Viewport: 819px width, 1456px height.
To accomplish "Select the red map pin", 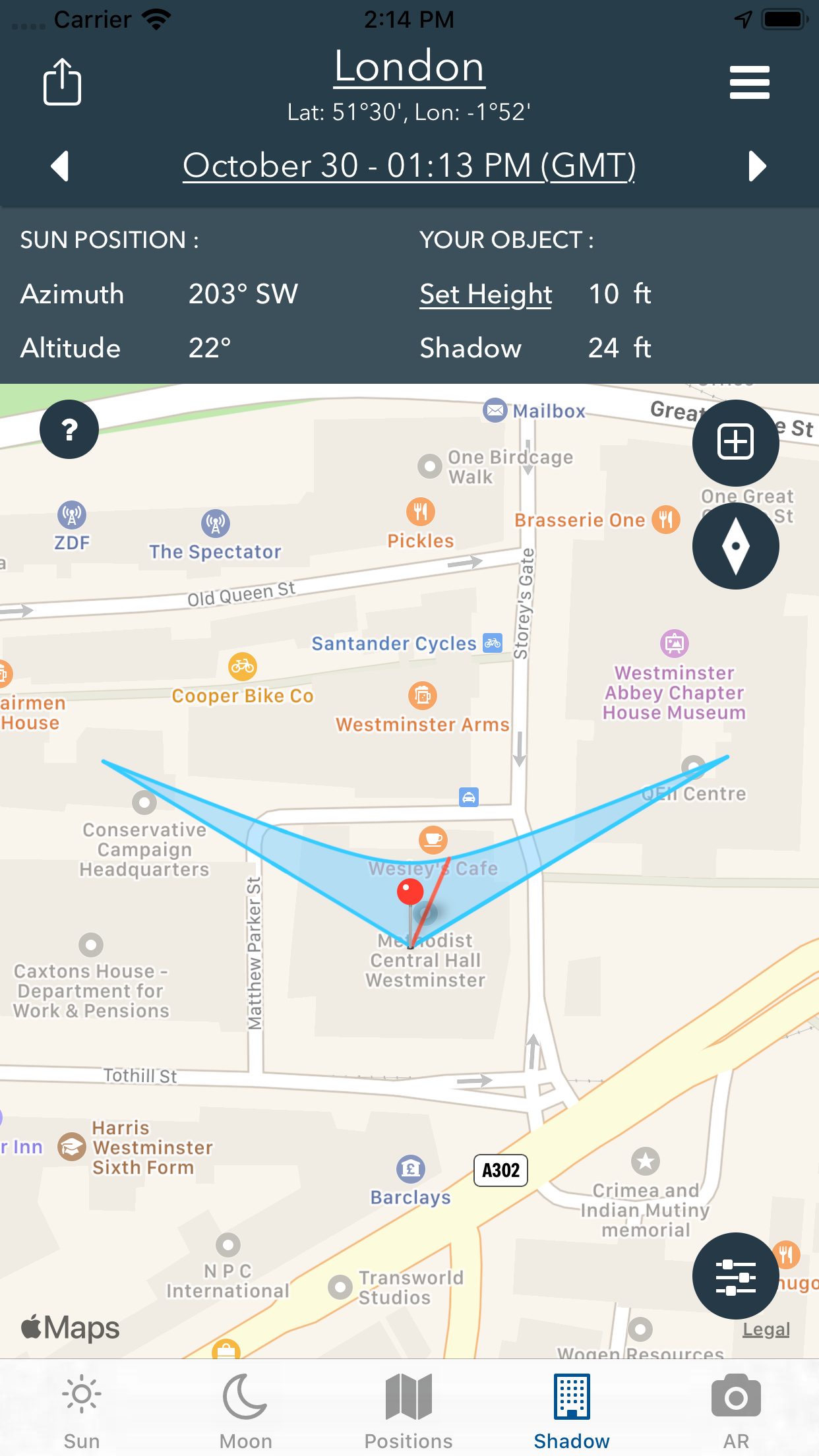I will (x=410, y=892).
